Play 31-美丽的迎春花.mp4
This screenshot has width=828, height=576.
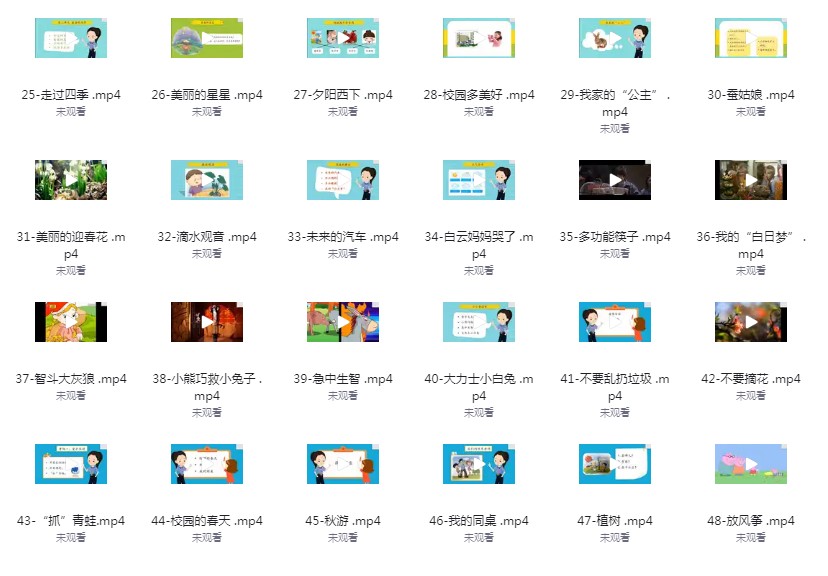71,180
